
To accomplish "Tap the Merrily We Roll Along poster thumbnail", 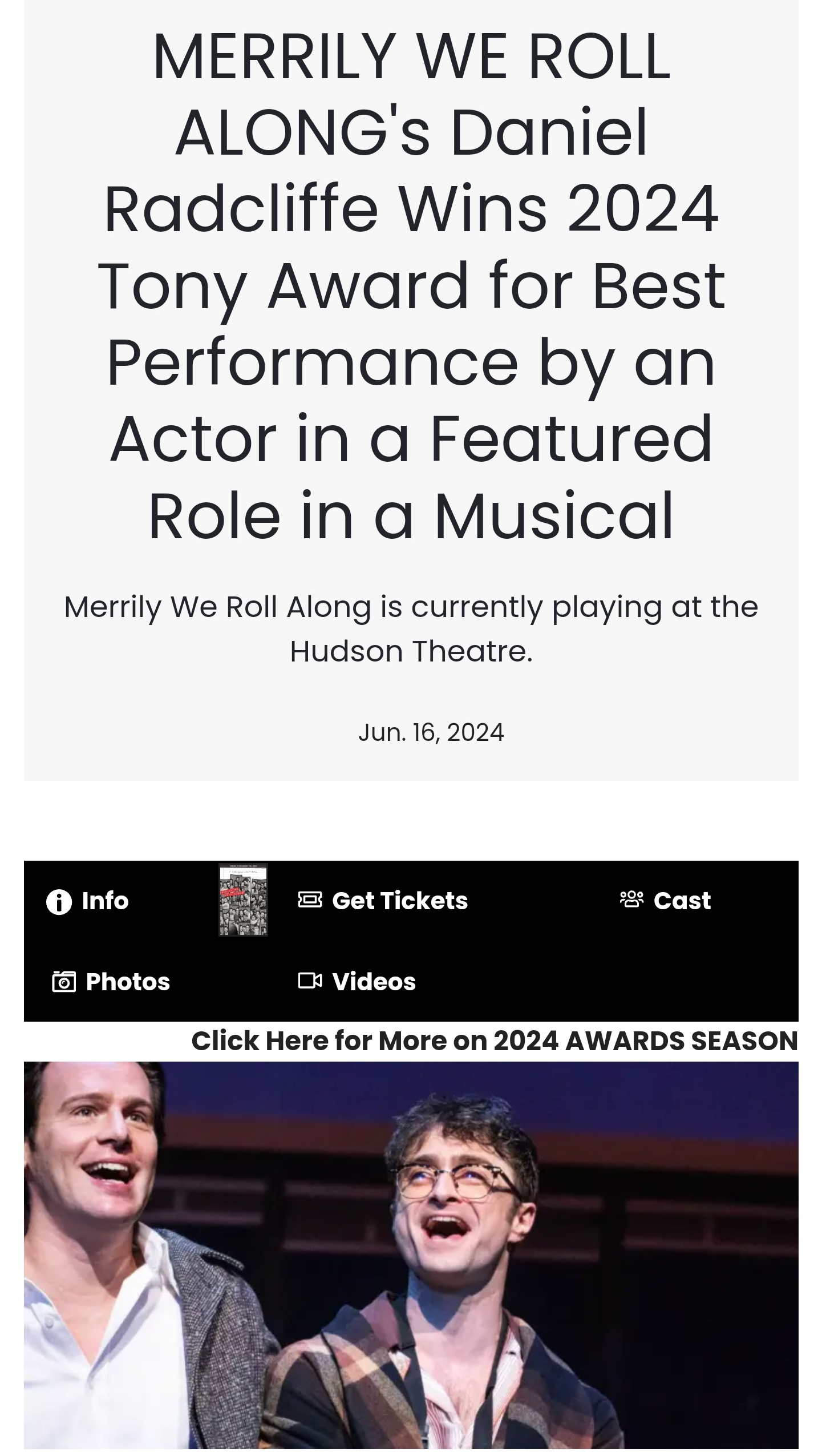I will click(x=243, y=900).
